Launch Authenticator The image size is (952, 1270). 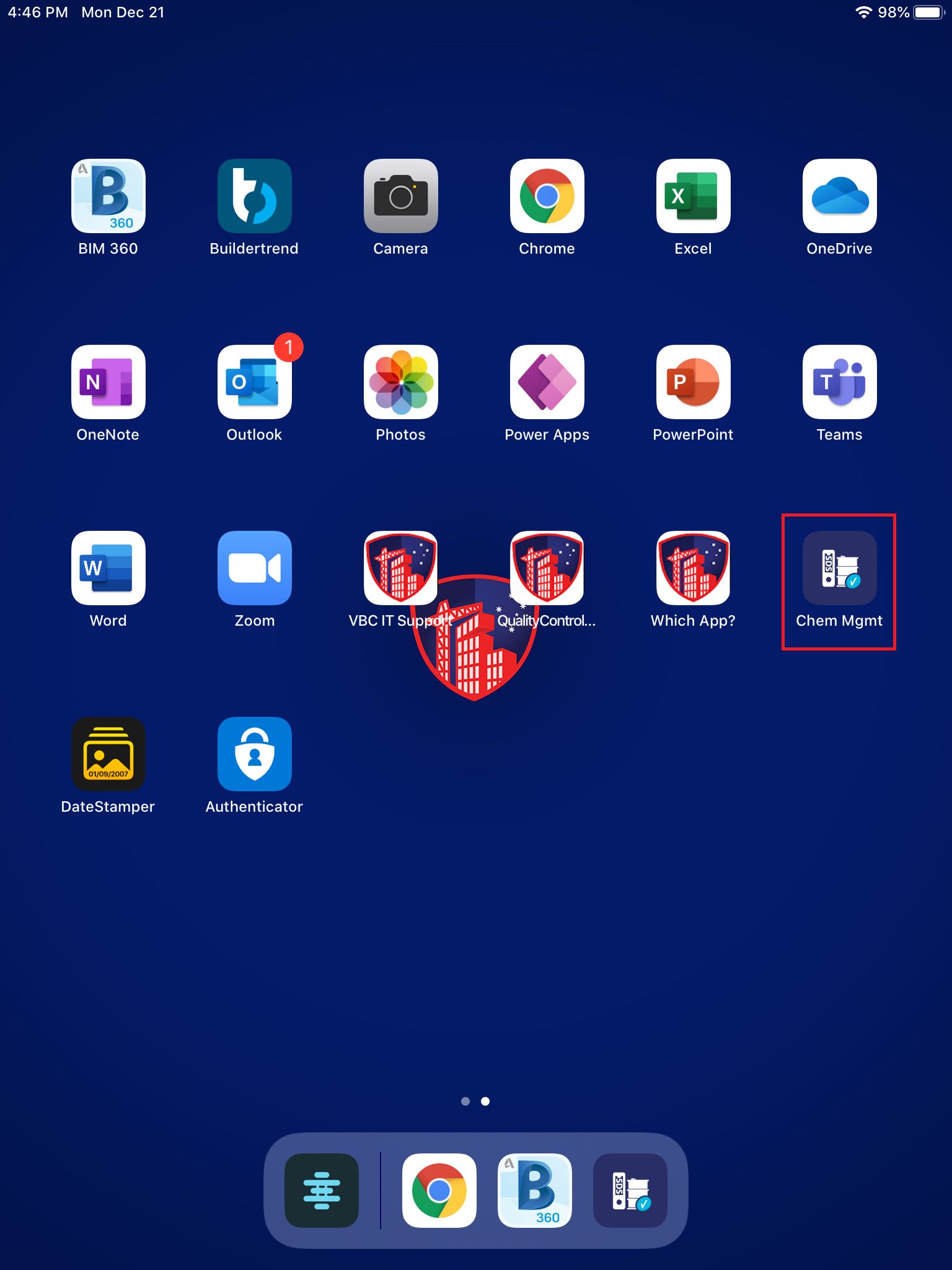[254, 754]
